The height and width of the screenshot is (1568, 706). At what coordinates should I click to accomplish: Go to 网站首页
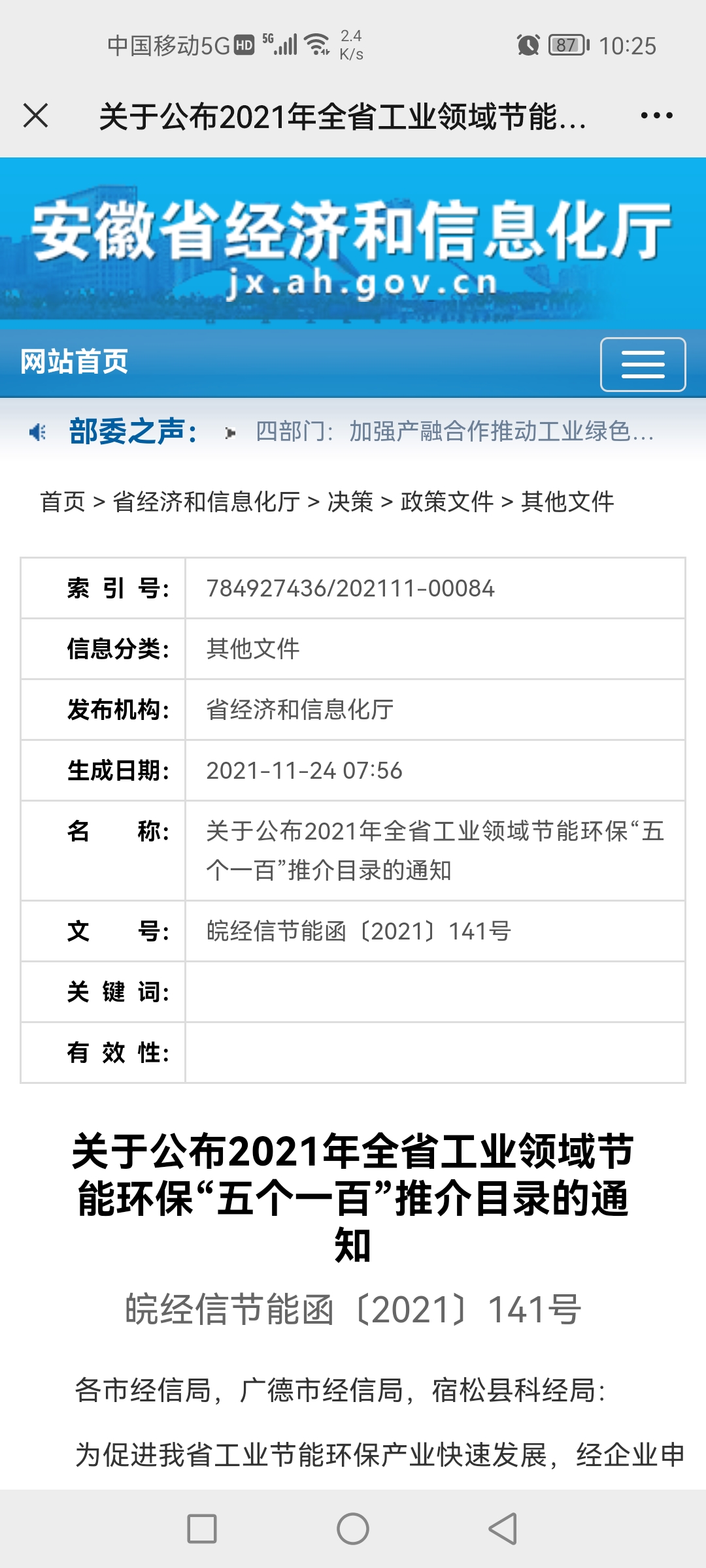coord(74,361)
